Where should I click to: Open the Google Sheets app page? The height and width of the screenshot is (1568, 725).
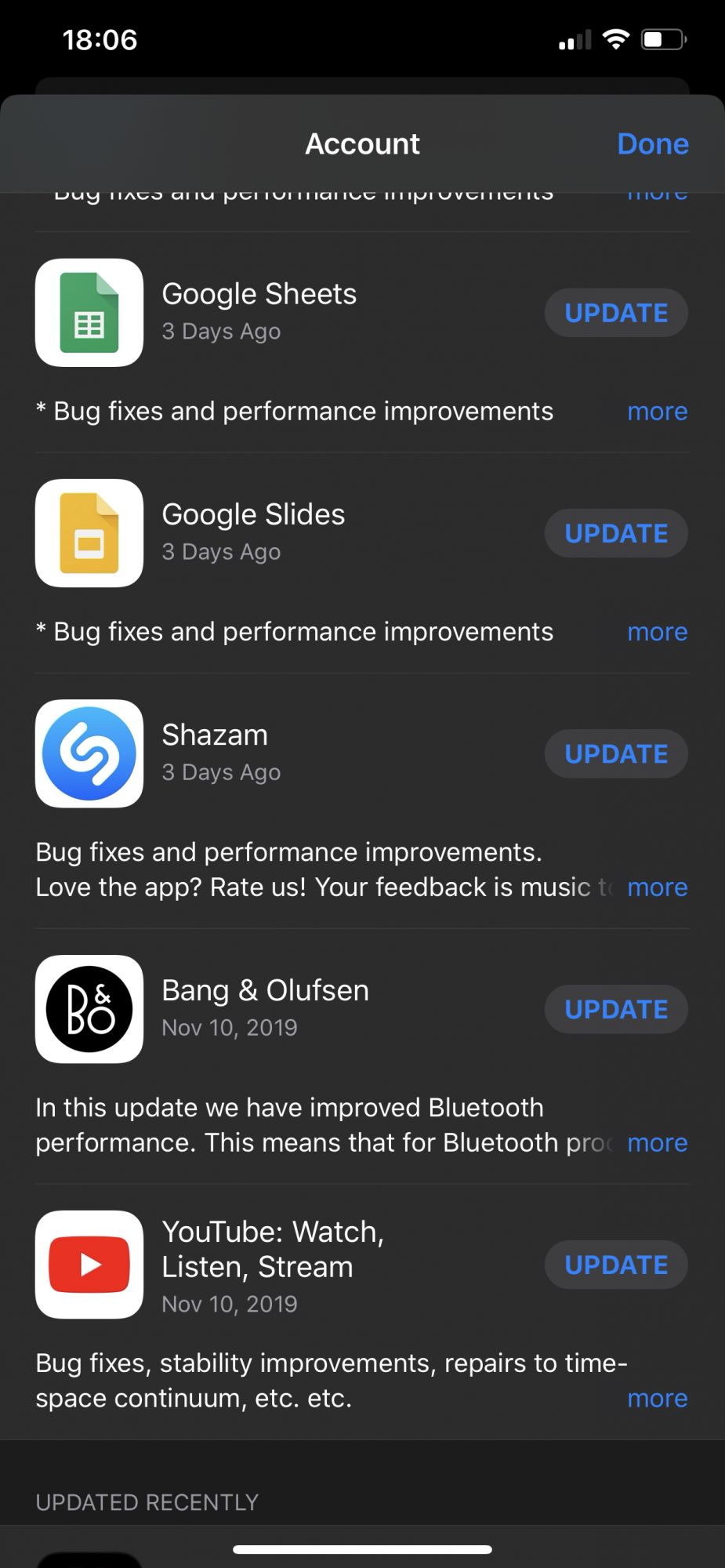[x=89, y=313]
